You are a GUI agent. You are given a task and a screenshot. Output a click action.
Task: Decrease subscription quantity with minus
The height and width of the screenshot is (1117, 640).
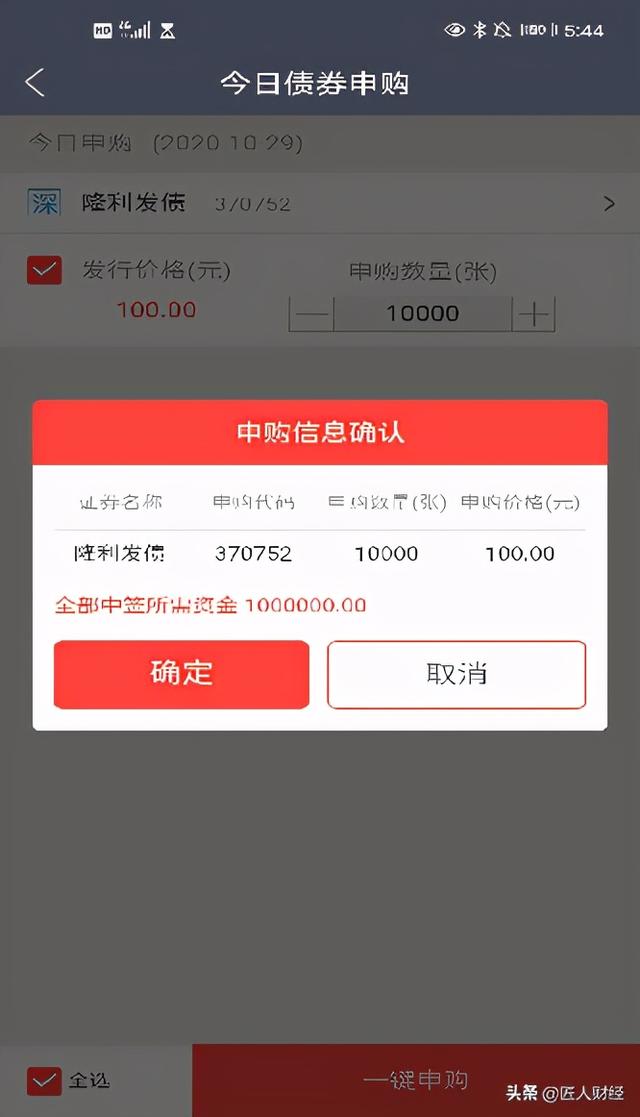click(x=312, y=314)
